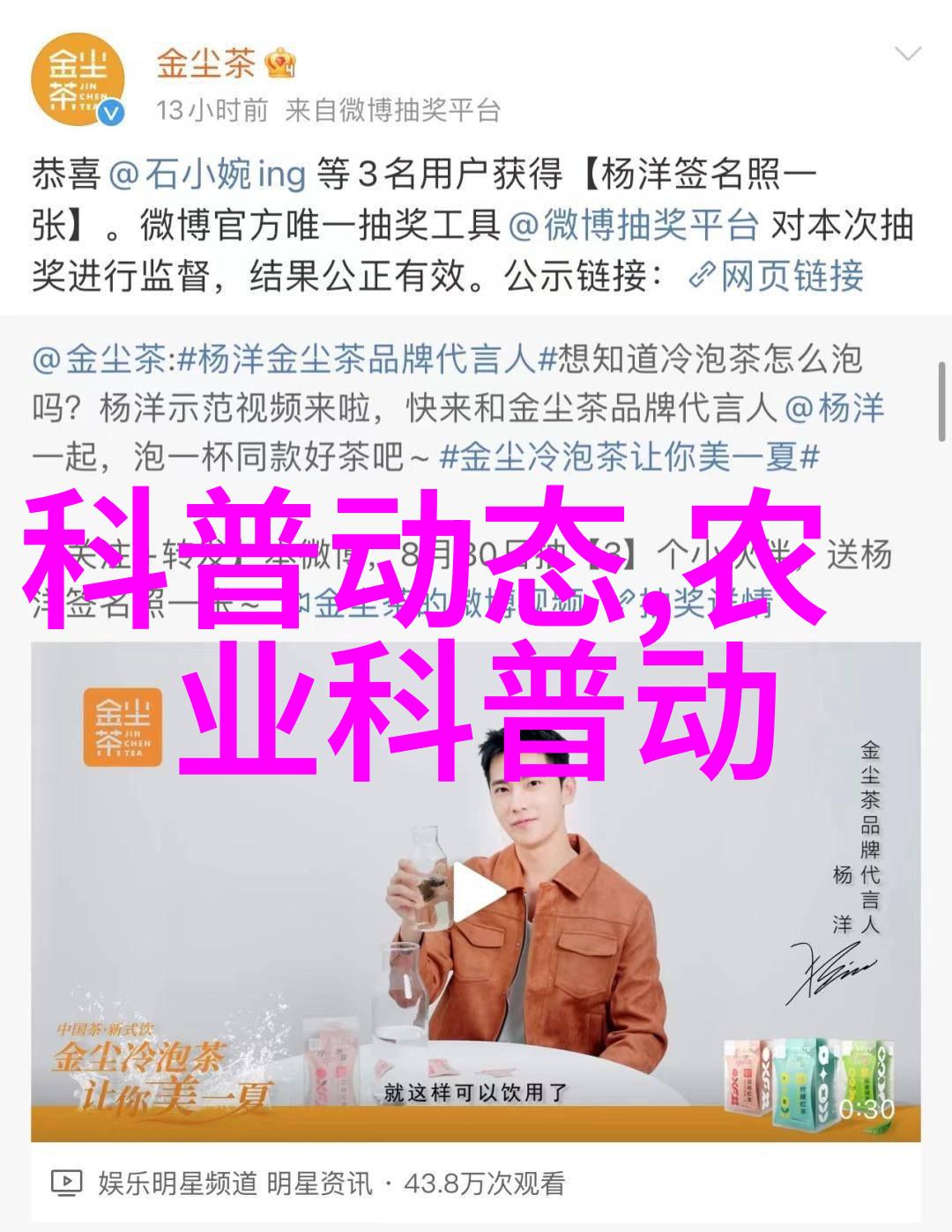Screen dimensions: 952x1232
Task: Open the 金尘茶 username link
Action: [205, 63]
